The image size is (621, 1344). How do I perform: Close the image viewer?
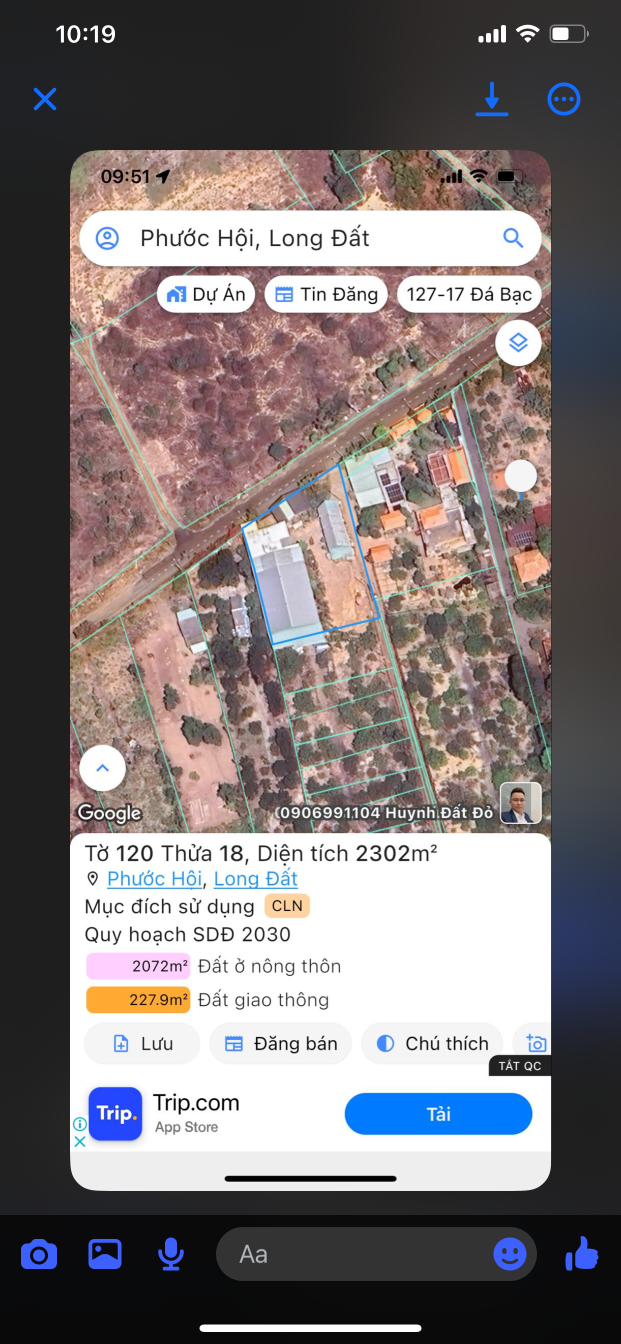click(45, 99)
